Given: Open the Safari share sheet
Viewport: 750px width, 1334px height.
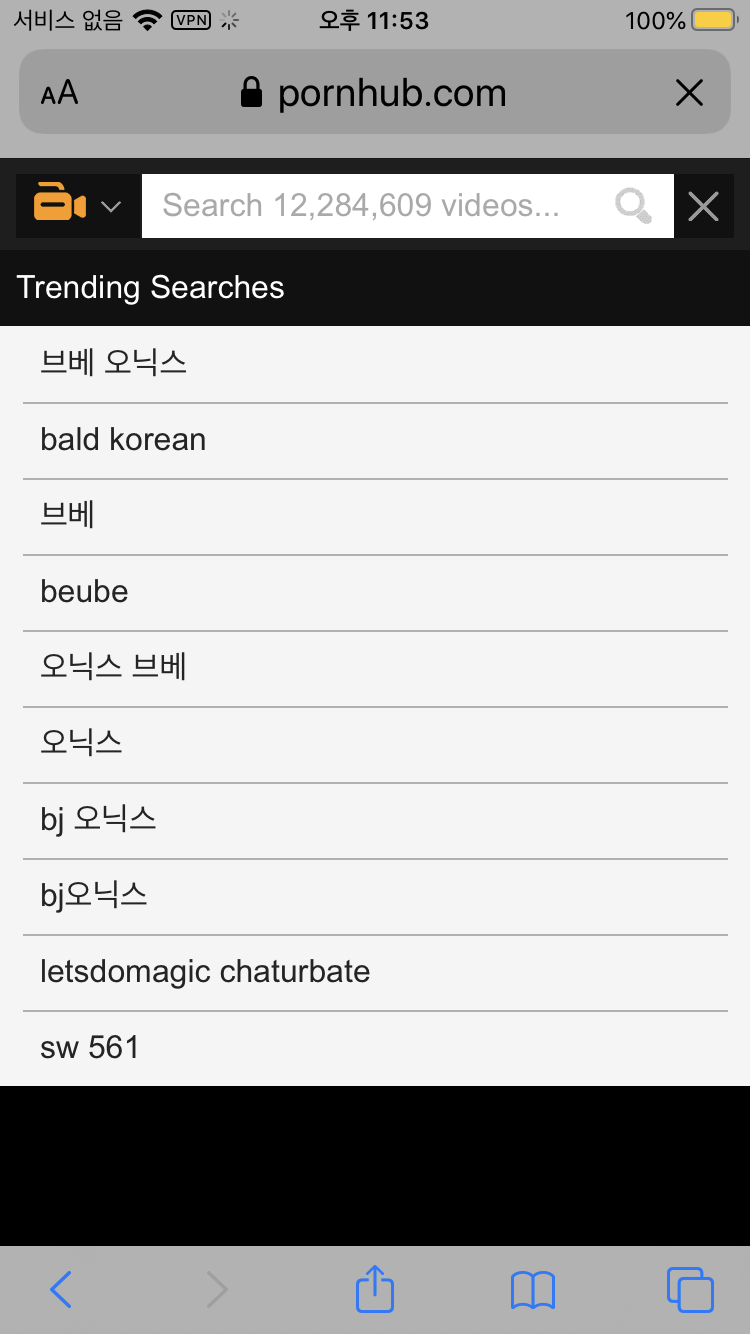Looking at the screenshot, I should (x=375, y=1288).
